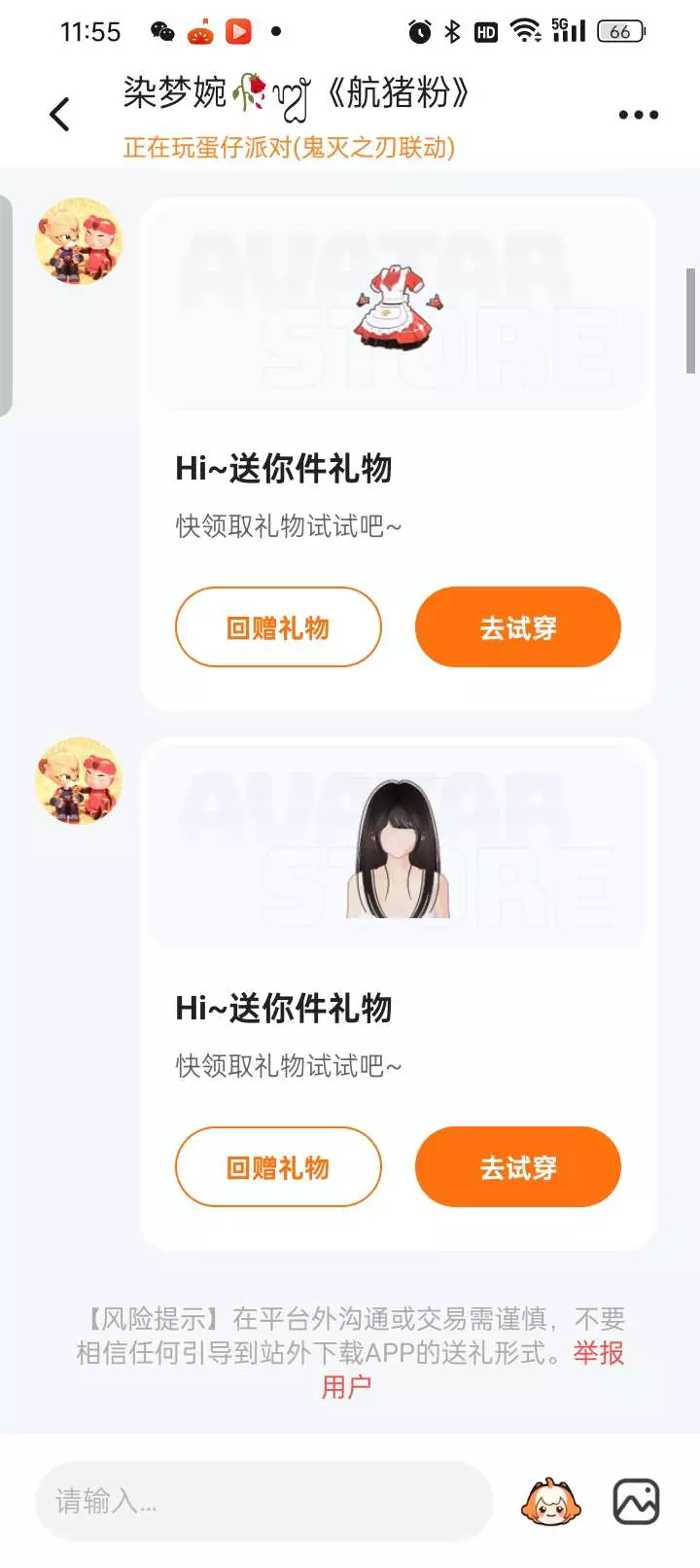This screenshot has width=700, height=1568.
Task: Open sender's avatar beside black hair gift
Action: pos(79,781)
